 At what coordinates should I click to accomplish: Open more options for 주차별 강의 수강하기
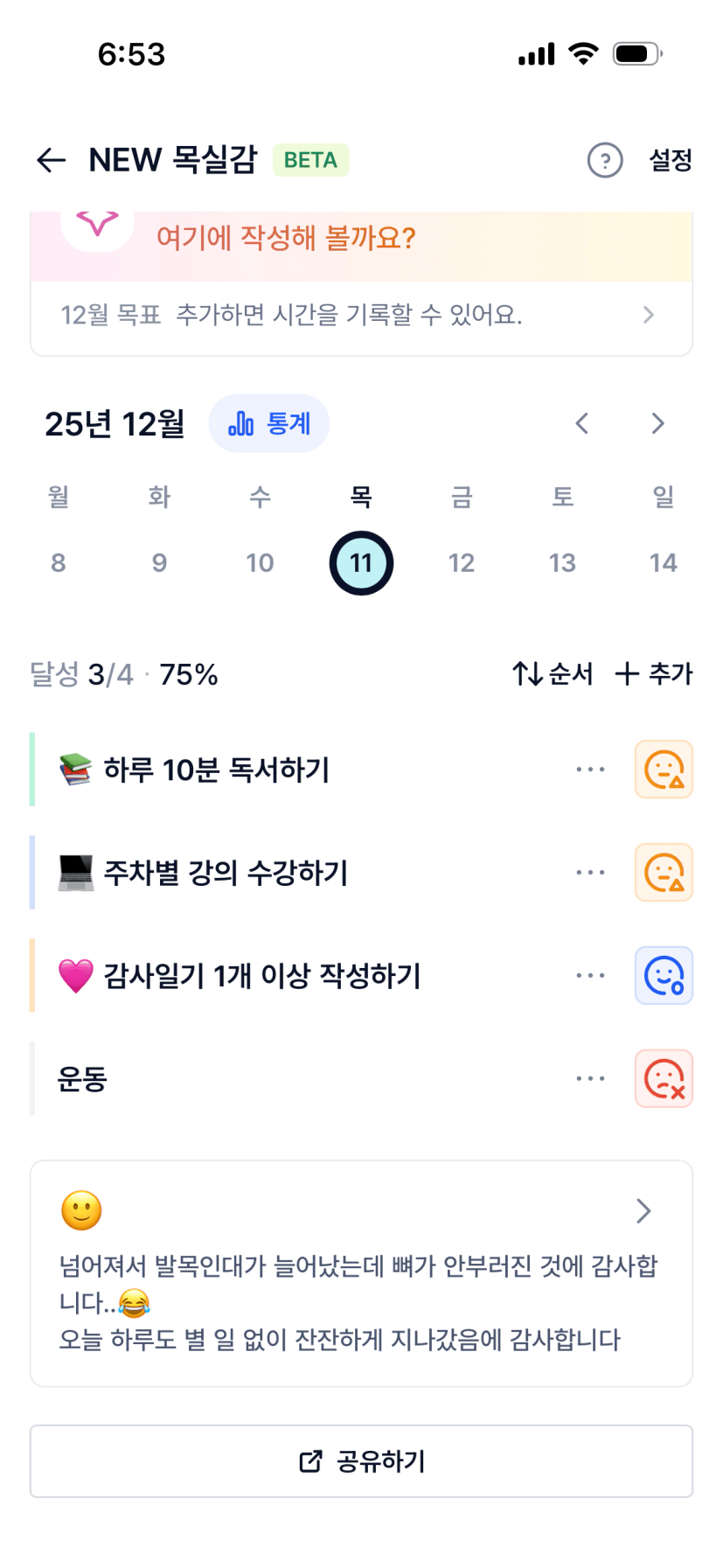590,873
